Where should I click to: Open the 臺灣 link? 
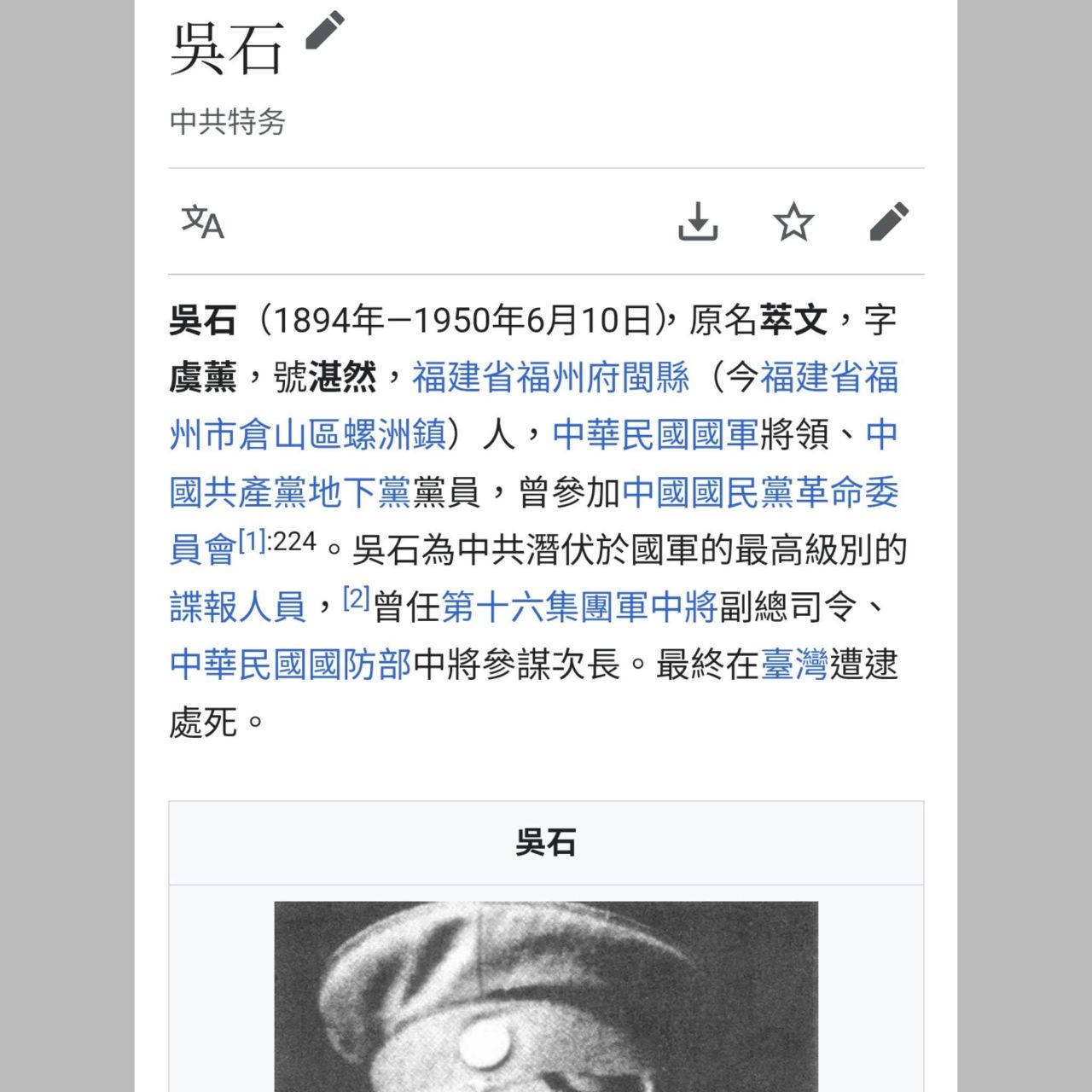click(x=793, y=665)
